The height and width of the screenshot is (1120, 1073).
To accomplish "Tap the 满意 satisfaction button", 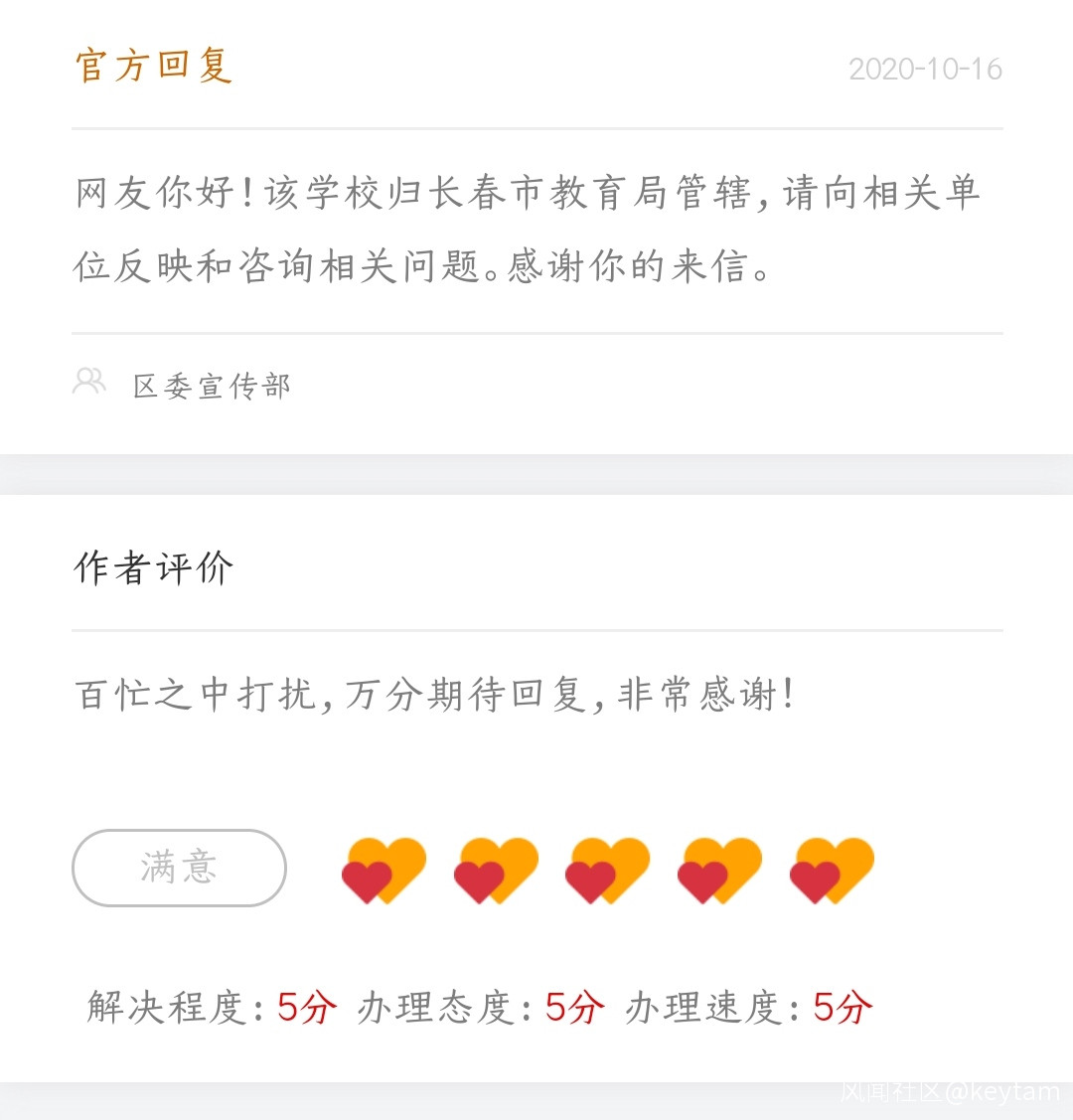I will (x=179, y=868).
